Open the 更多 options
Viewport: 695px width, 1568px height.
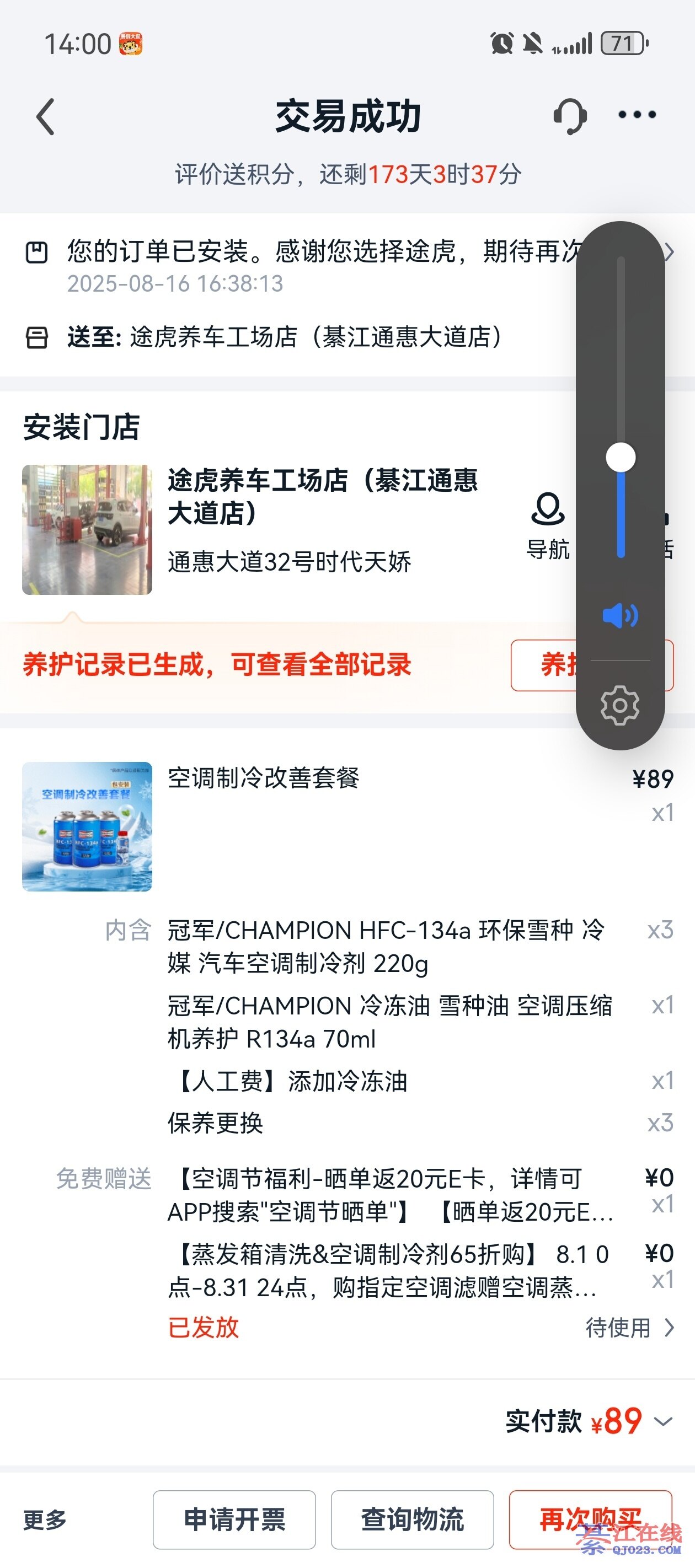click(x=45, y=1520)
